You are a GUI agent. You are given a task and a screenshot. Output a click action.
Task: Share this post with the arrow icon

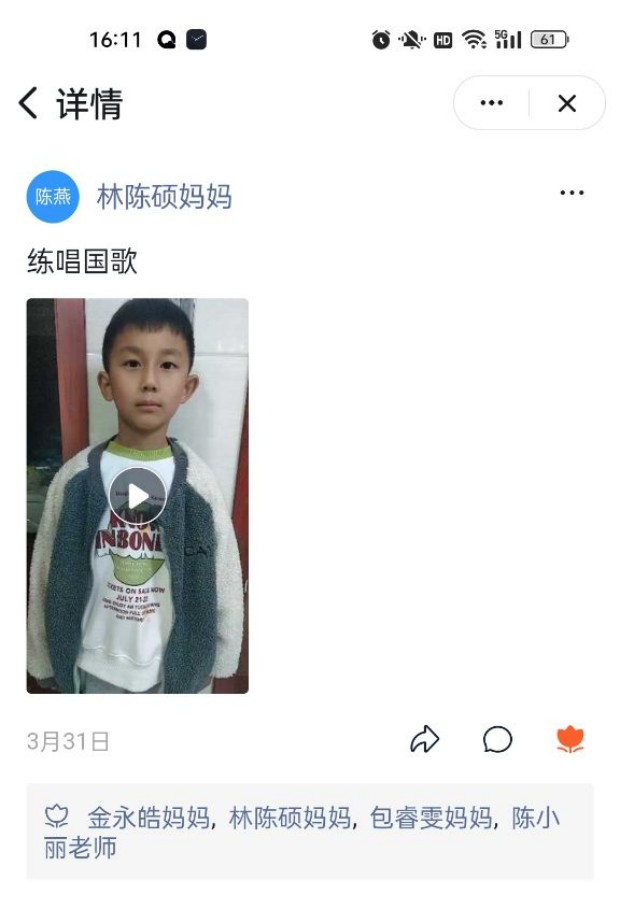coord(425,740)
